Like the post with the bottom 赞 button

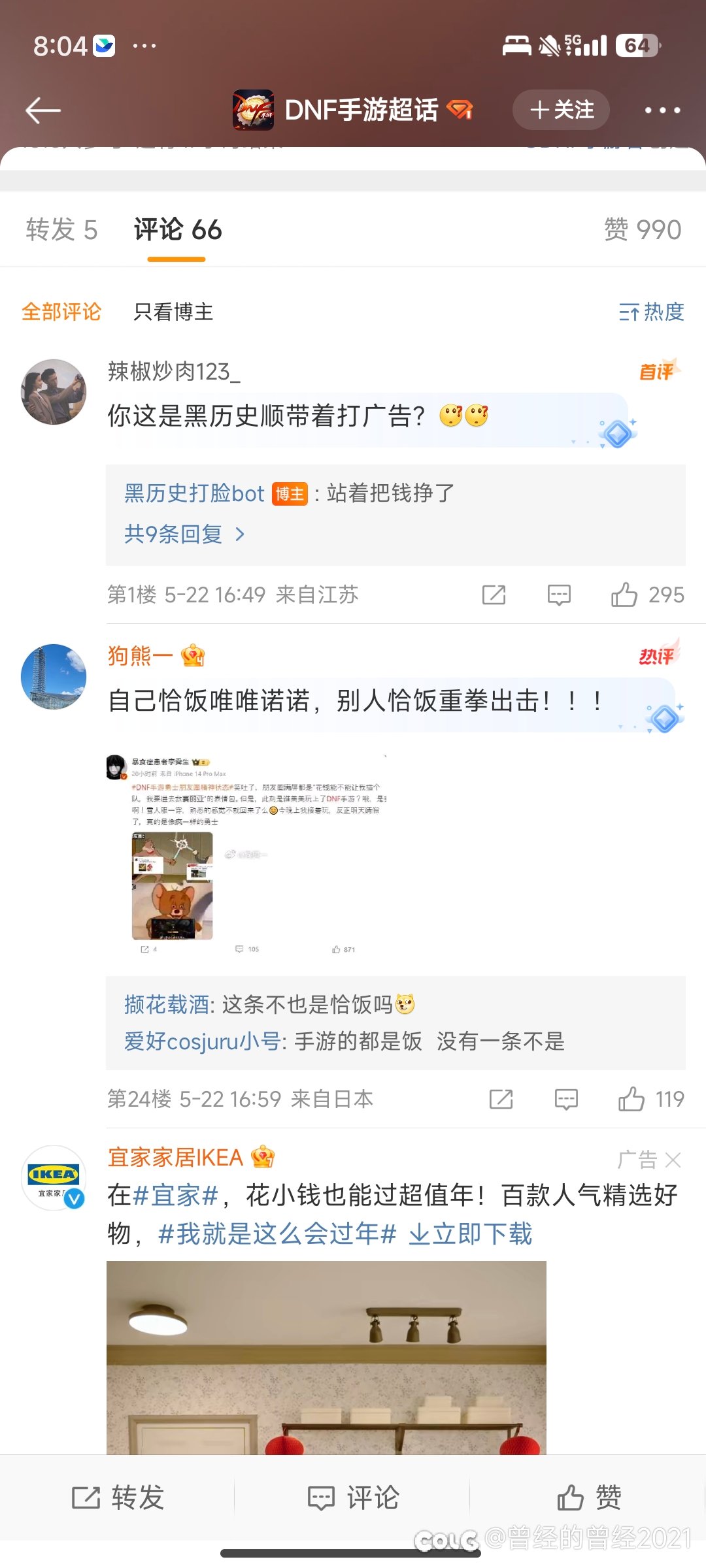coord(589,1497)
